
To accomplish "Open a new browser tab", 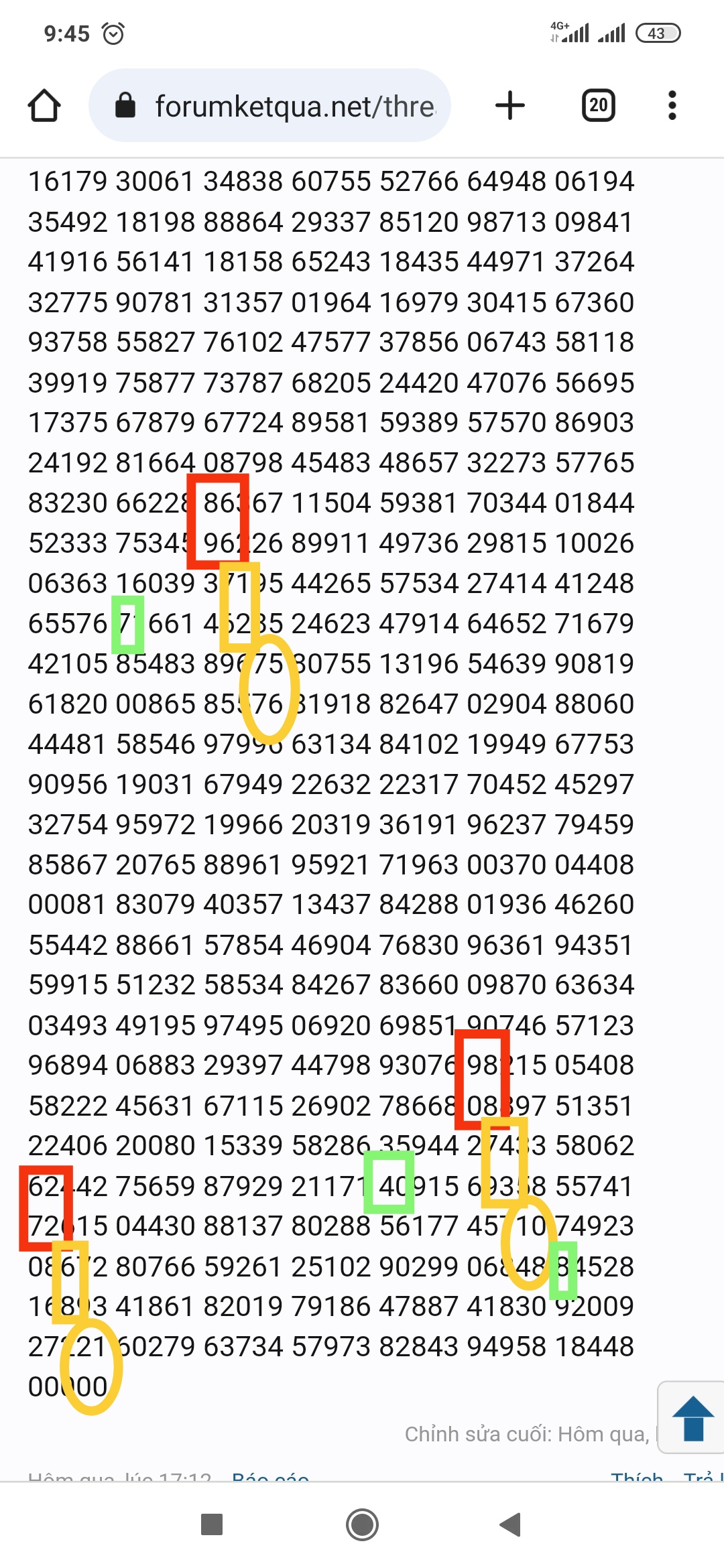I will click(510, 105).
